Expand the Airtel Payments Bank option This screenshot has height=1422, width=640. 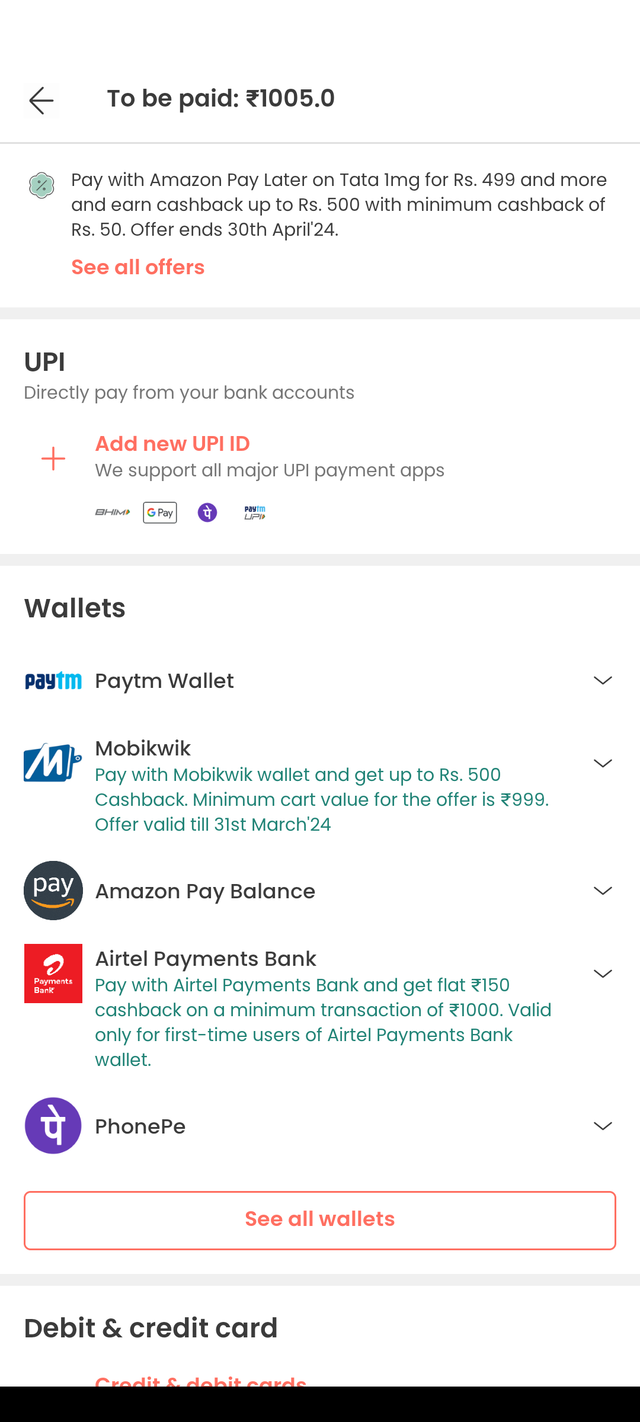[602, 974]
